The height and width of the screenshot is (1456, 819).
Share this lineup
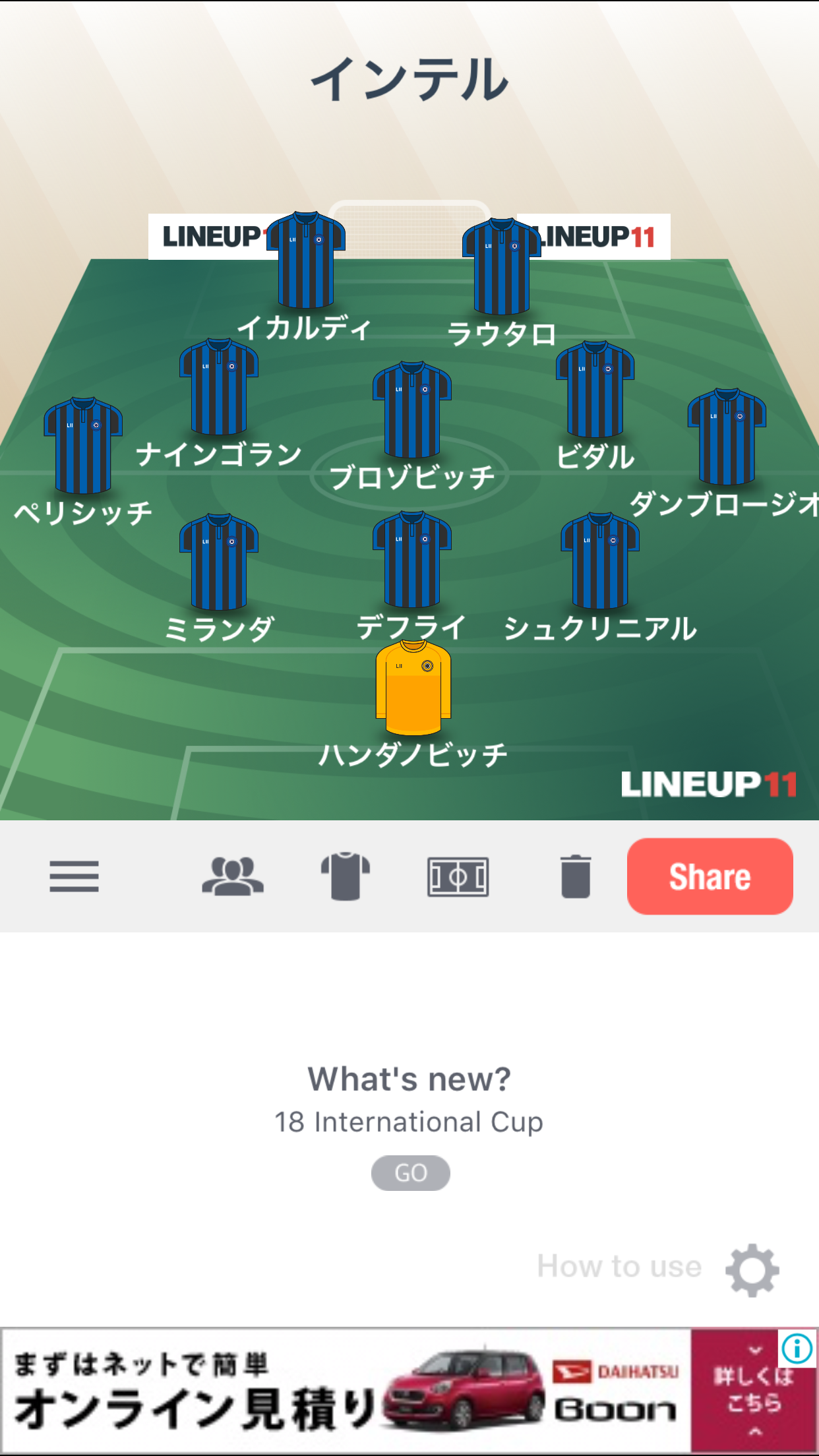pos(710,876)
